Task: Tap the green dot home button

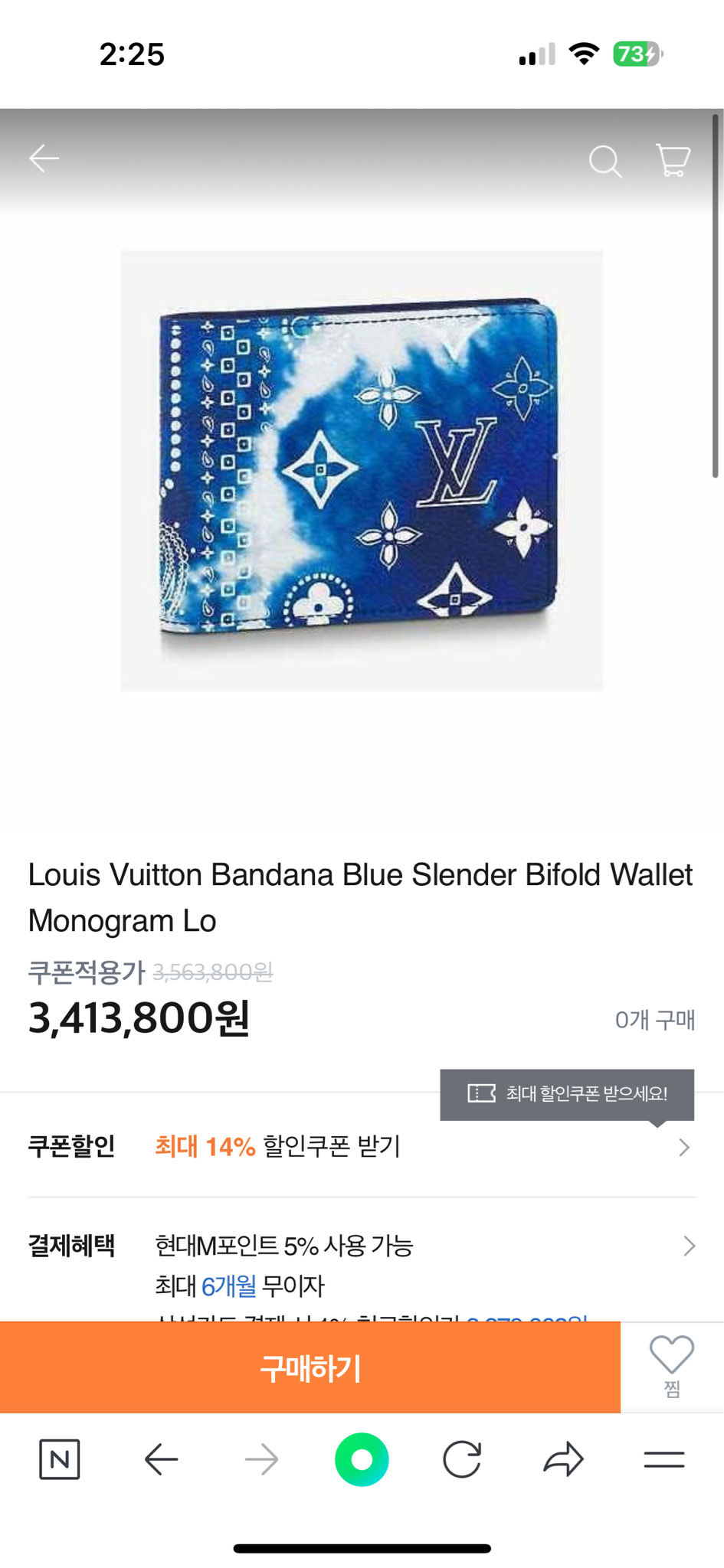Action: (362, 1457)
